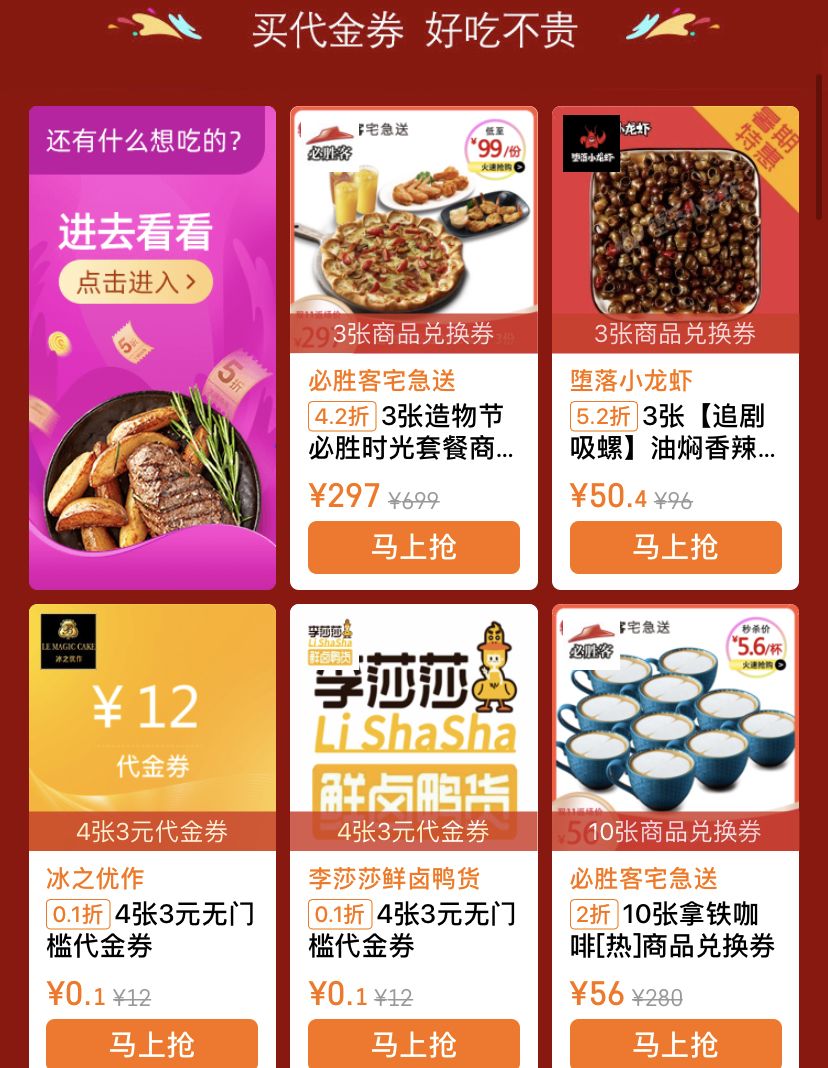Click 马上抢 on the 必胜客 pizza deal
Image resolution: width=828 pixels, height=1068 pixels.
[x=413, y=547]
